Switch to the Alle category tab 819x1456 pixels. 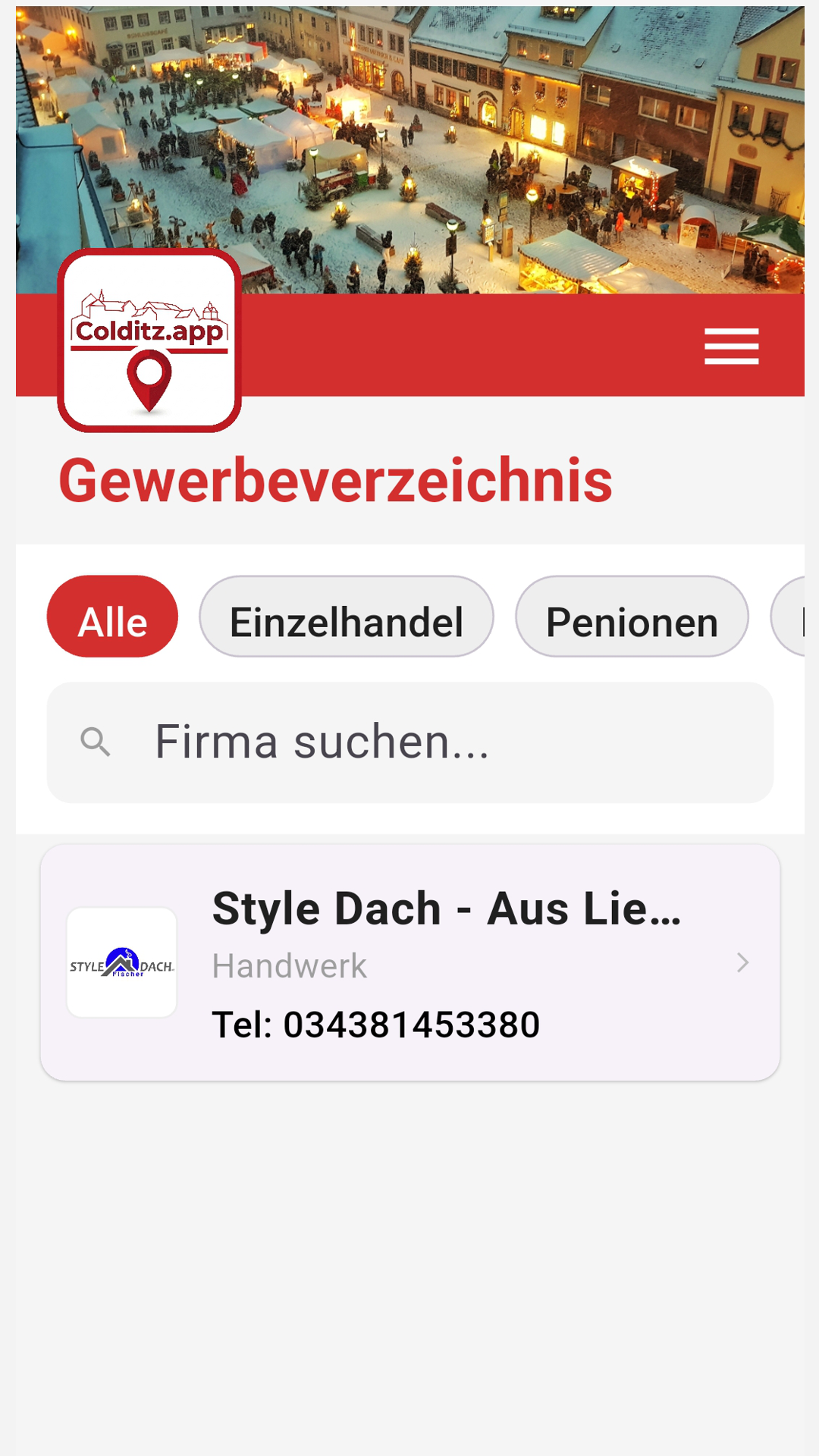(111, 616)
